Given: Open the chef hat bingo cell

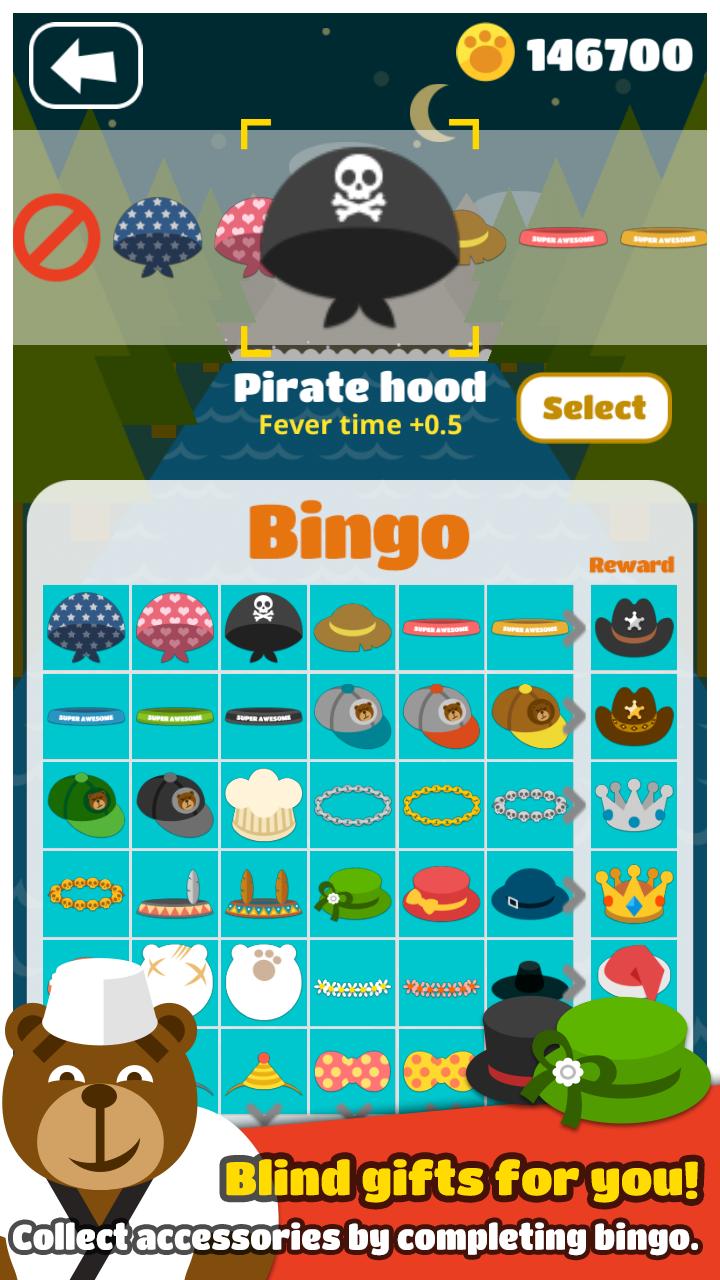Looking at the screenshot, I should [x=264, y=804].
